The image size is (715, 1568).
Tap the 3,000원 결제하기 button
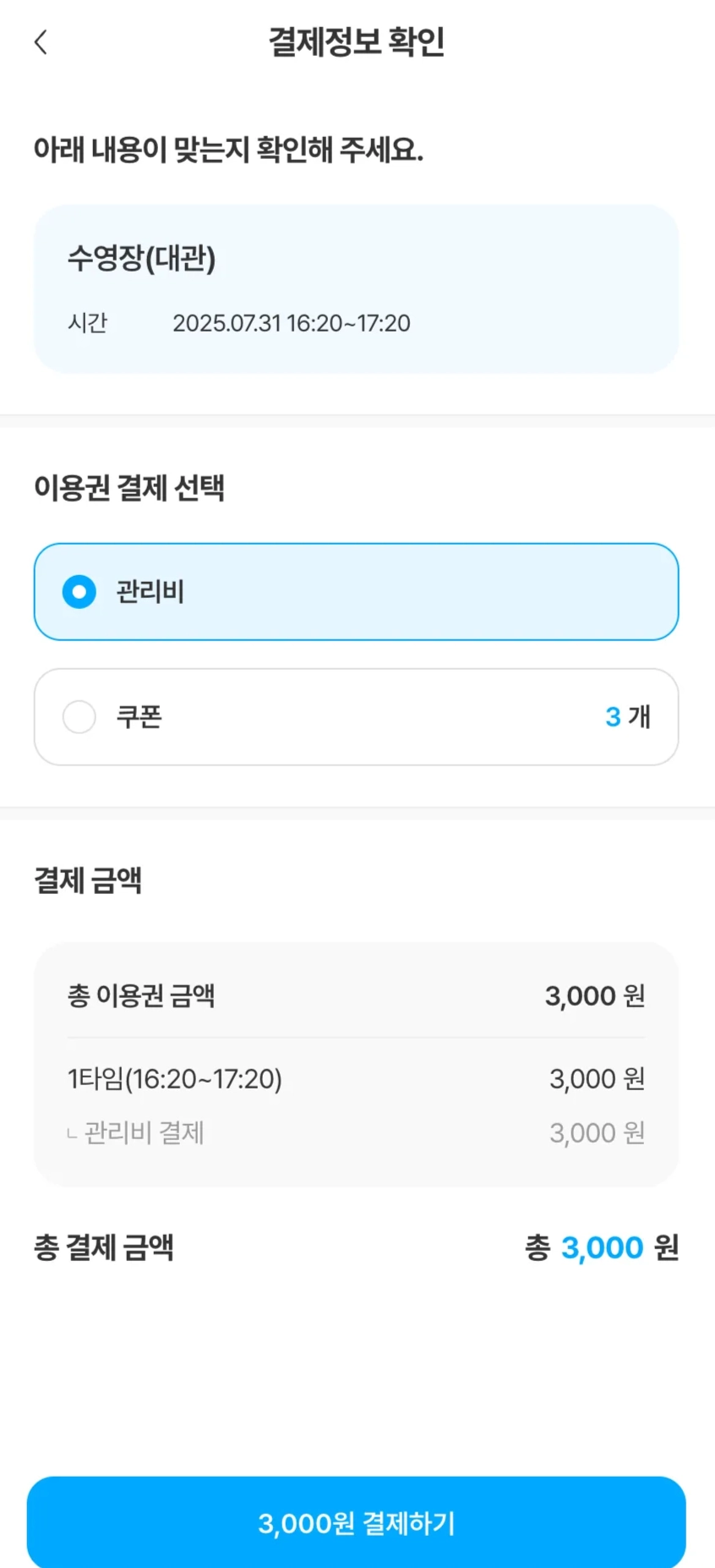(356, 1522)
